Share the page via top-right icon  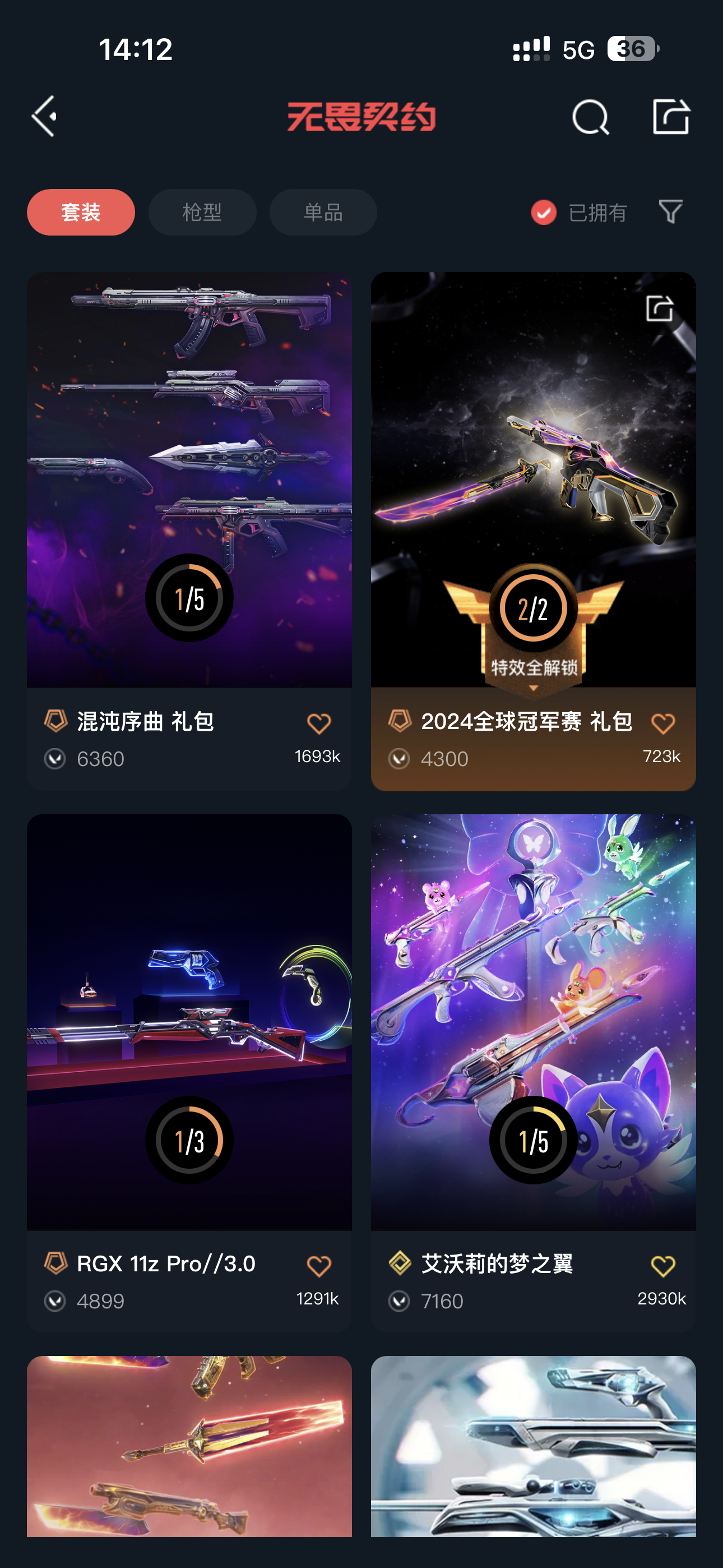point(671,116)
